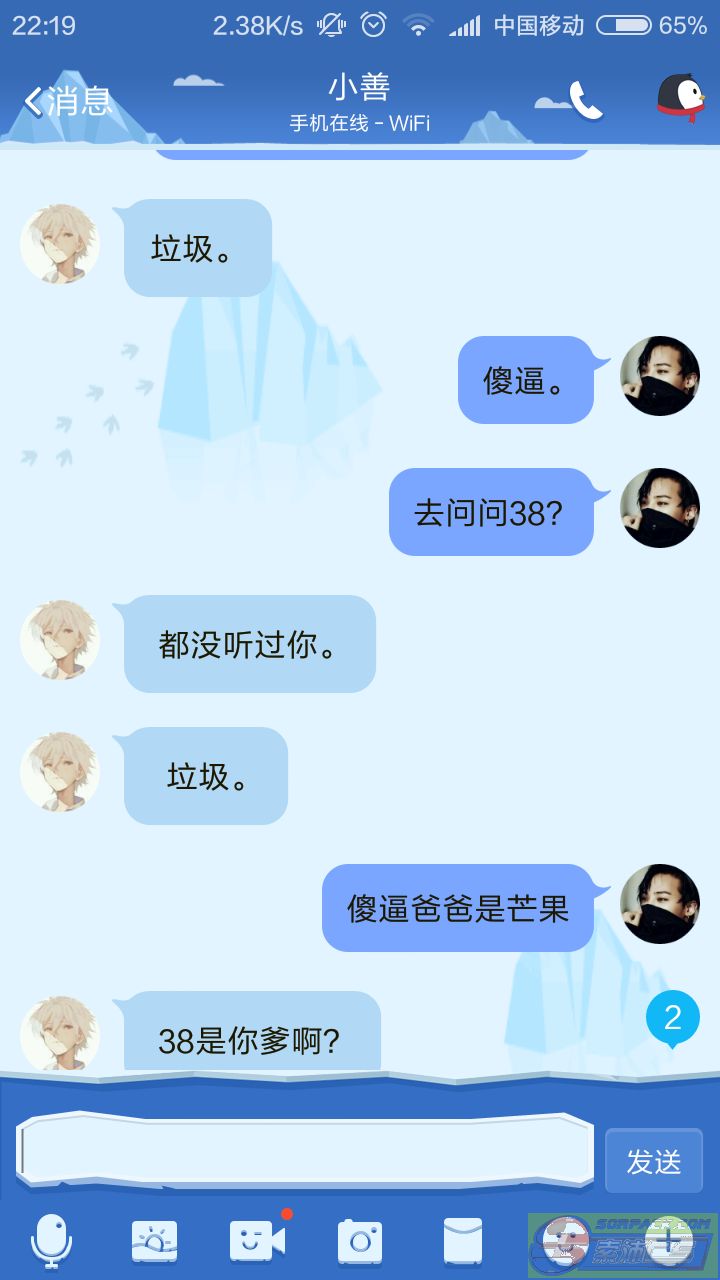Open the chat settings penguin icon
Viewport: 720px width, 1280px height.
tap(680, 99)
